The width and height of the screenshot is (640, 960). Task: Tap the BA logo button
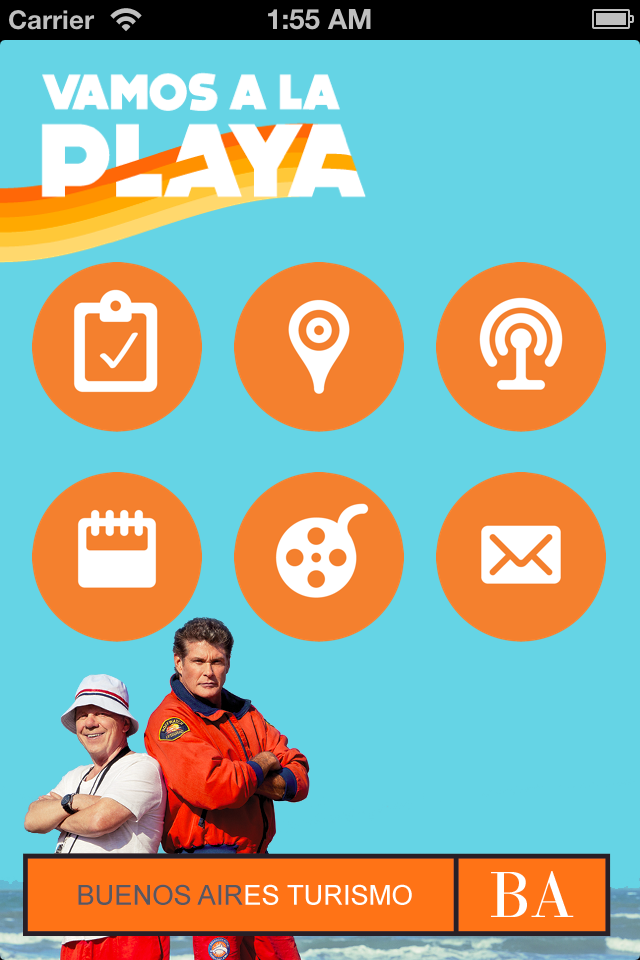[532, 895]
